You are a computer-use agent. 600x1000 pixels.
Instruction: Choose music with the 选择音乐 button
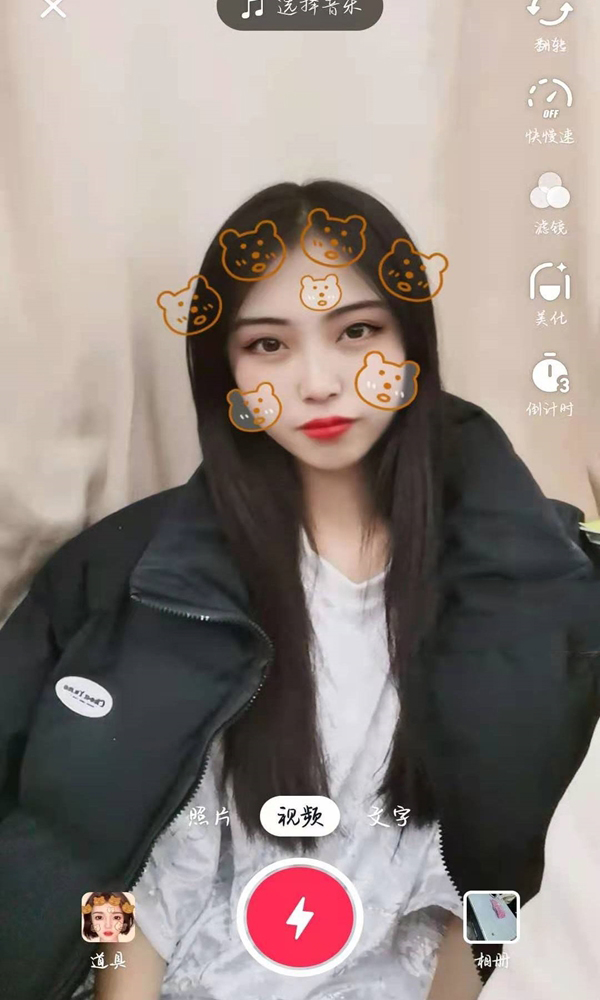[299, 10]
